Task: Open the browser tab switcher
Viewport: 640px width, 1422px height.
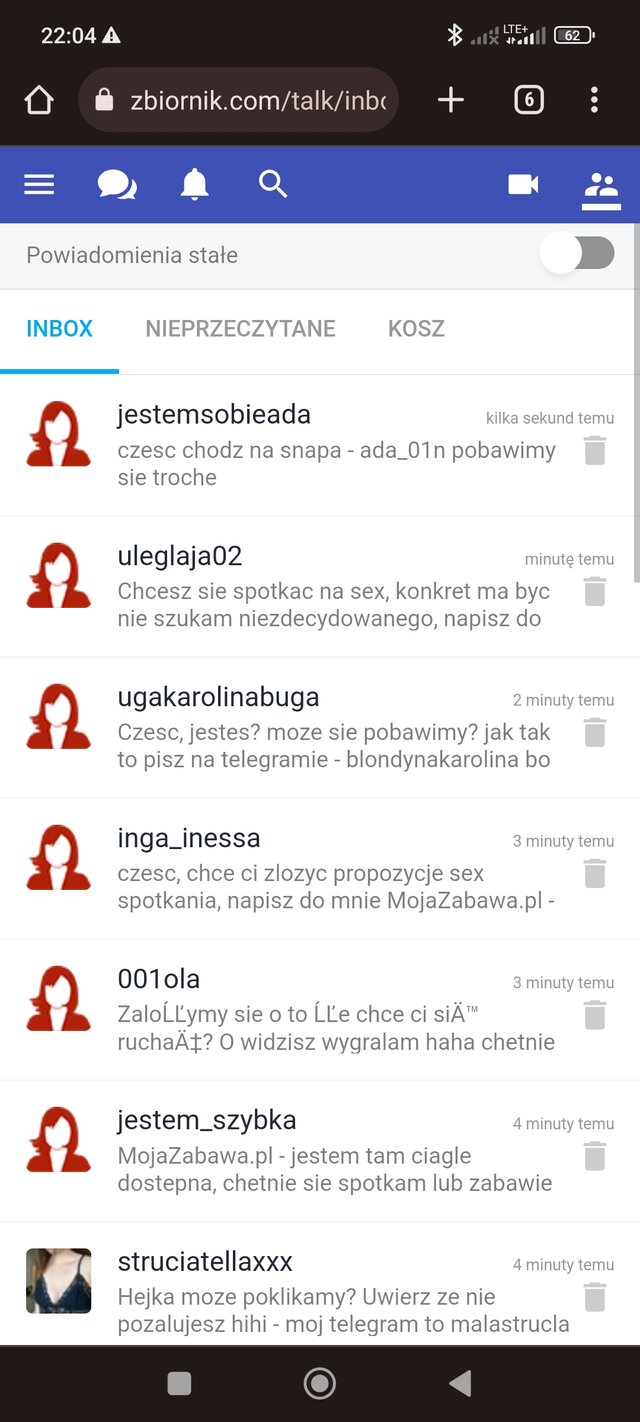Action: pos(528,100)
